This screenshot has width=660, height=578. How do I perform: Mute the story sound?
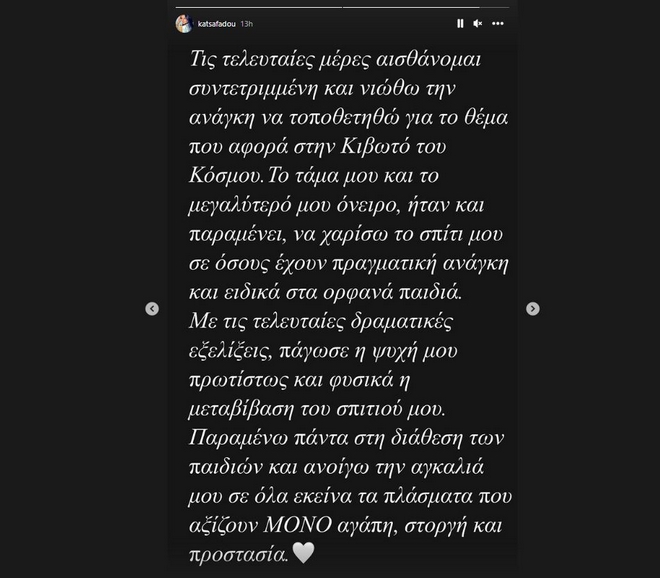[x=478, y=23]
